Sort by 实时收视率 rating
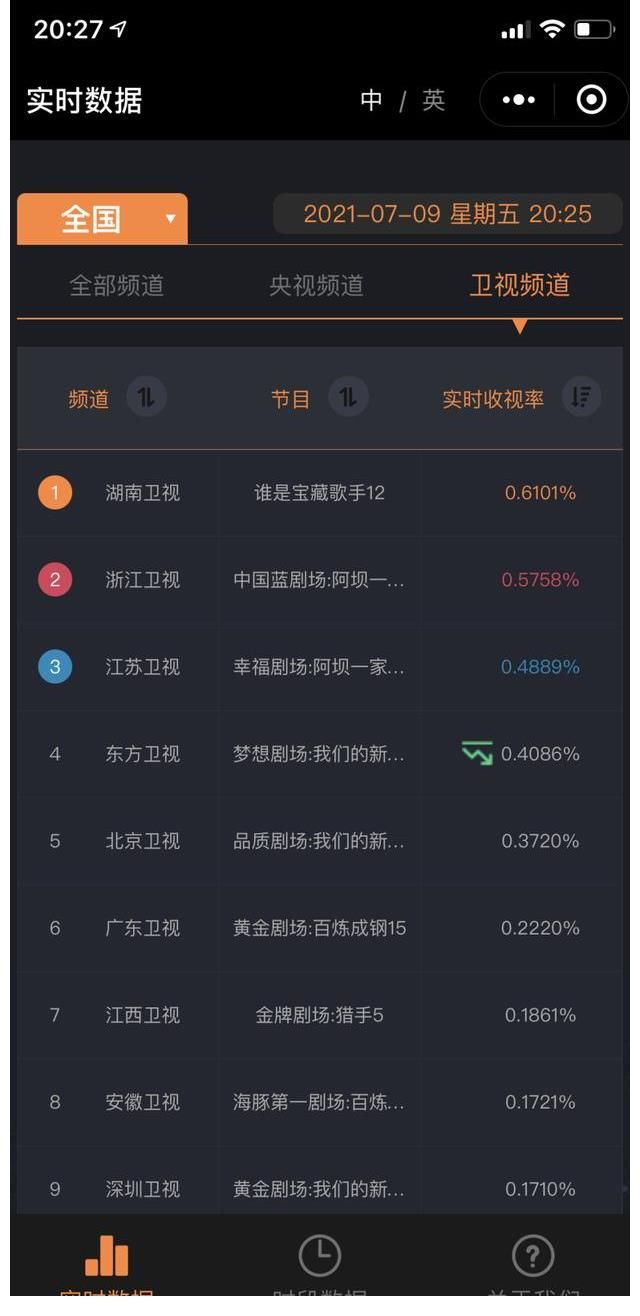The width and height of the screenshot is (640, 1316). pos(580,398)
